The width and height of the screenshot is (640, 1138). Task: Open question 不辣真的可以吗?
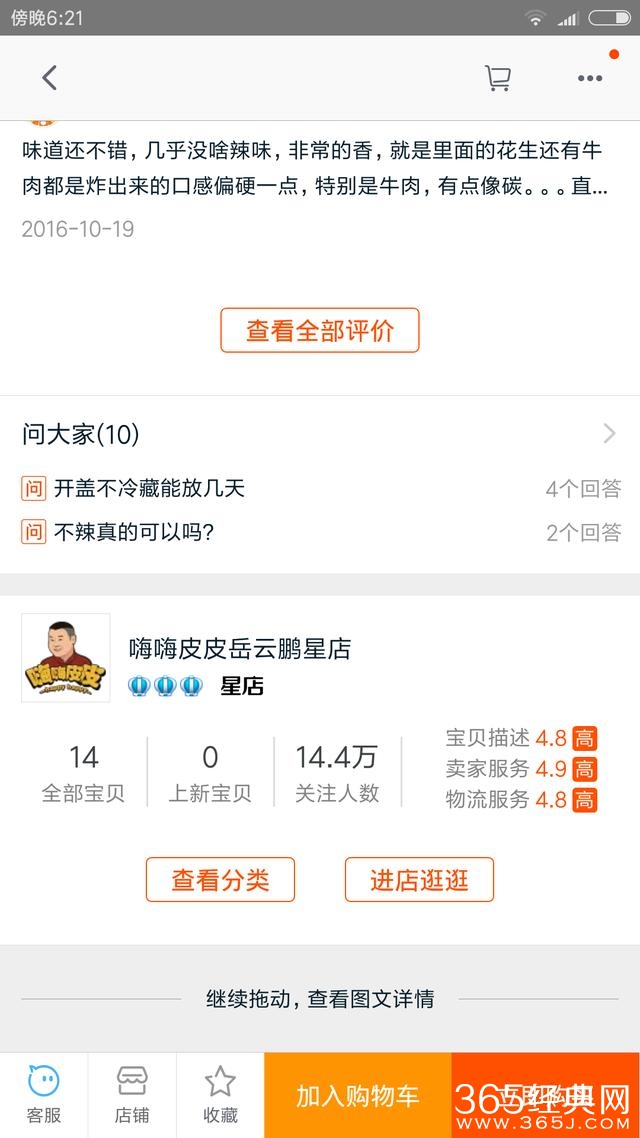click(135, 532)
